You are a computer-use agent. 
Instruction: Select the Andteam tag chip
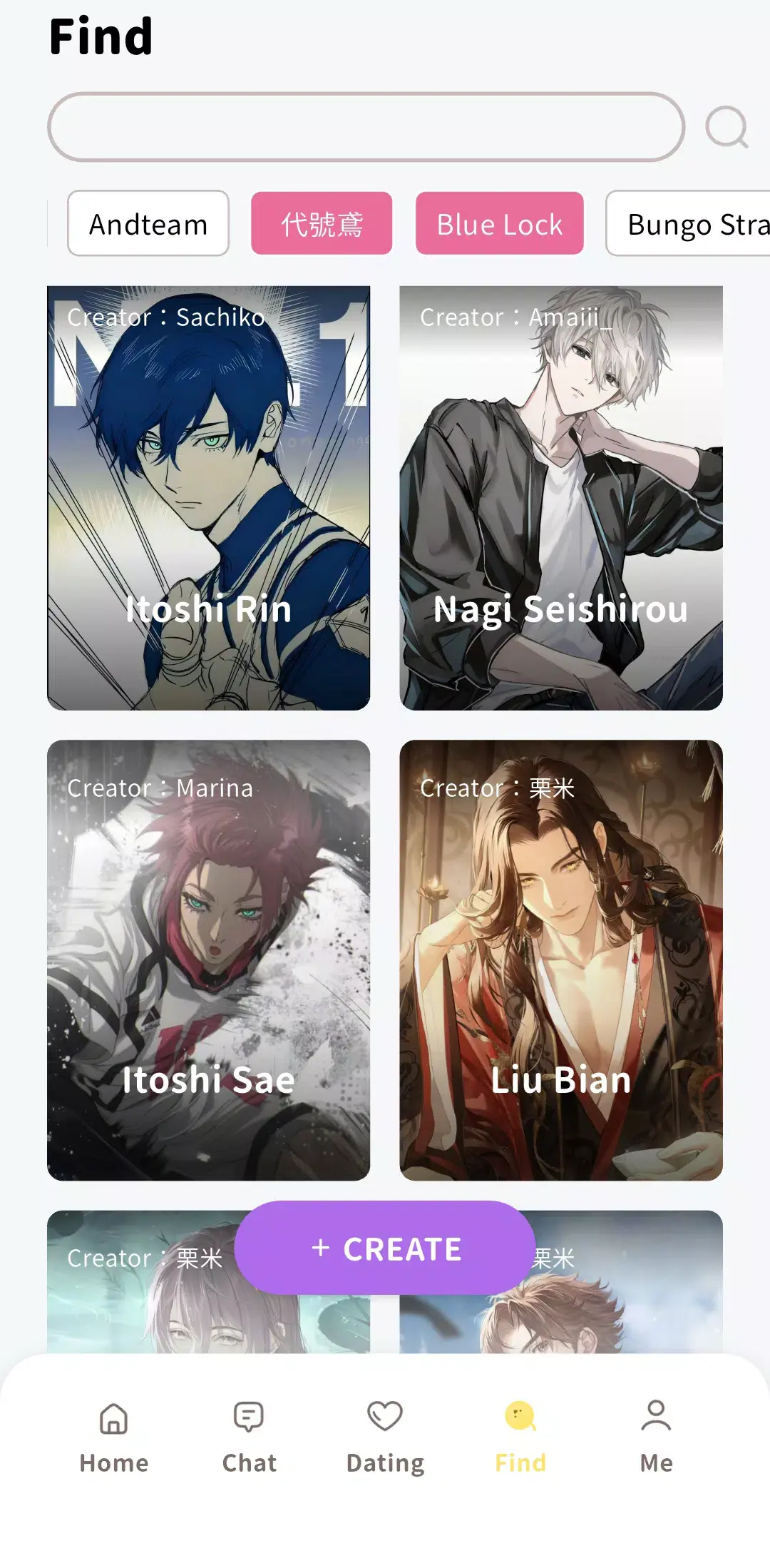tap(148, 223)
